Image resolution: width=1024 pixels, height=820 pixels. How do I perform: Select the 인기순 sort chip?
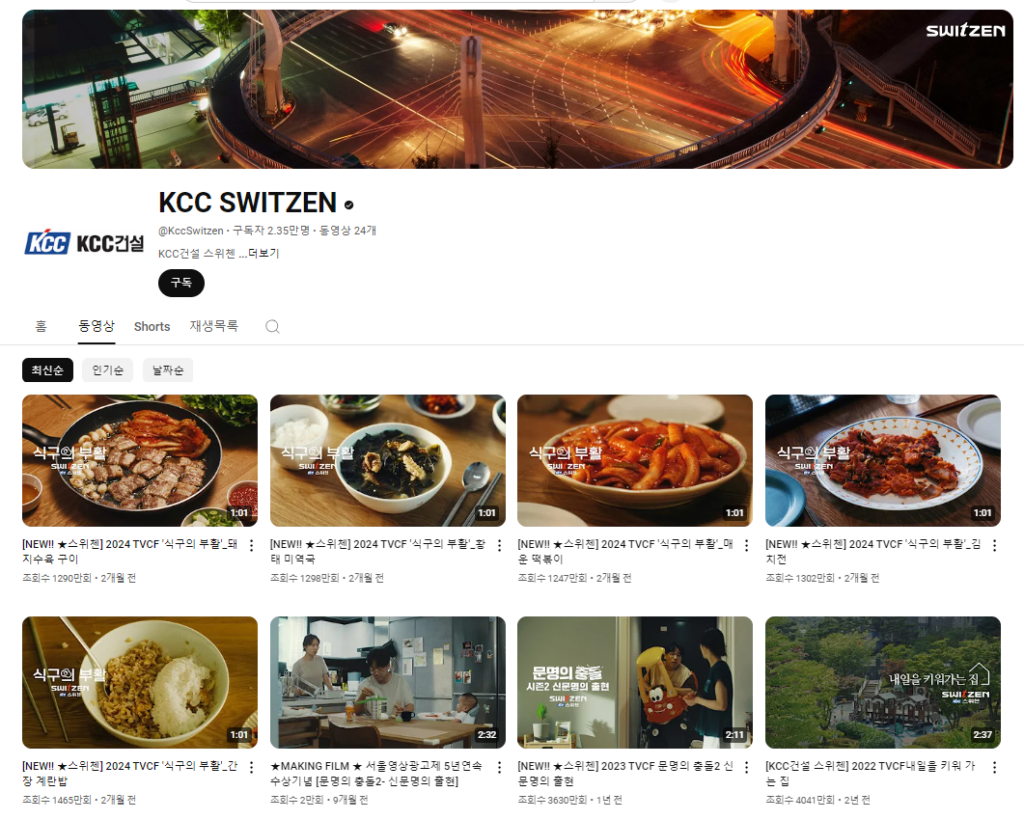tap(107, 370)
